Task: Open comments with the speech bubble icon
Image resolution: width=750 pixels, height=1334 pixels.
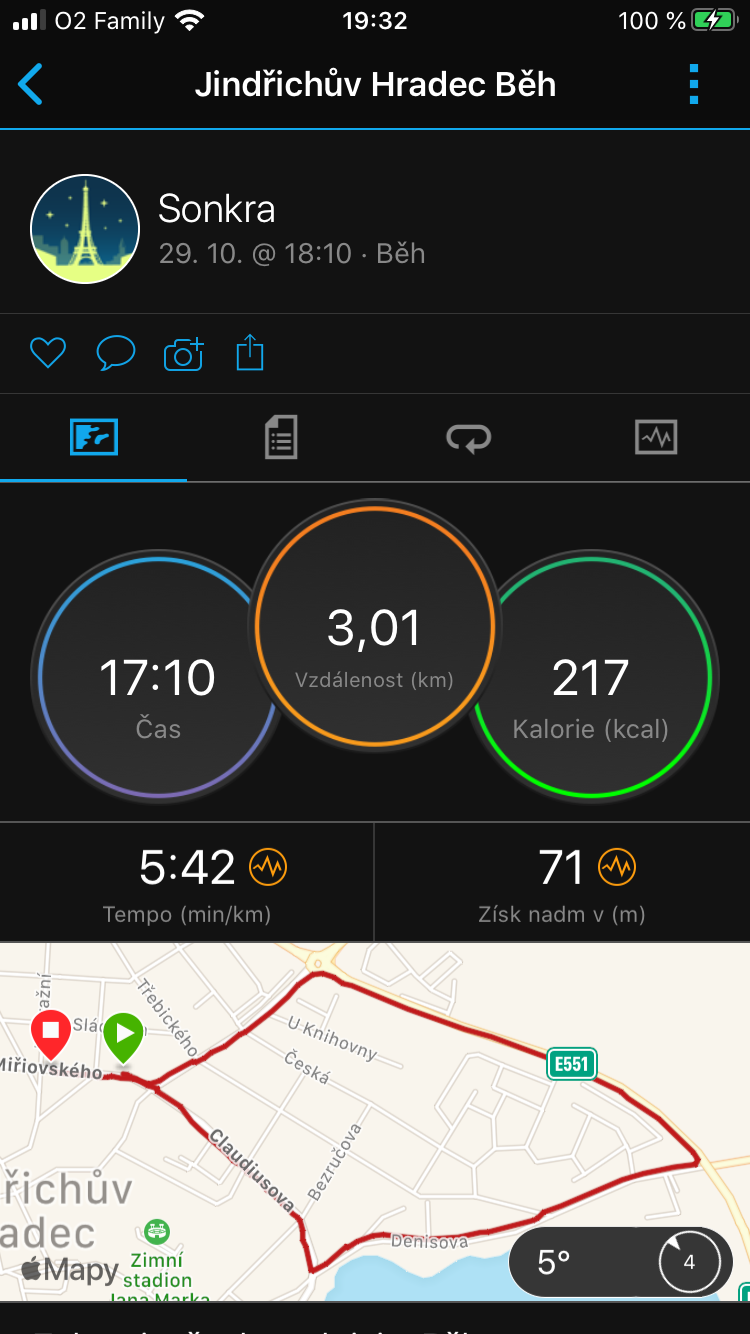Action: point(115,353)
